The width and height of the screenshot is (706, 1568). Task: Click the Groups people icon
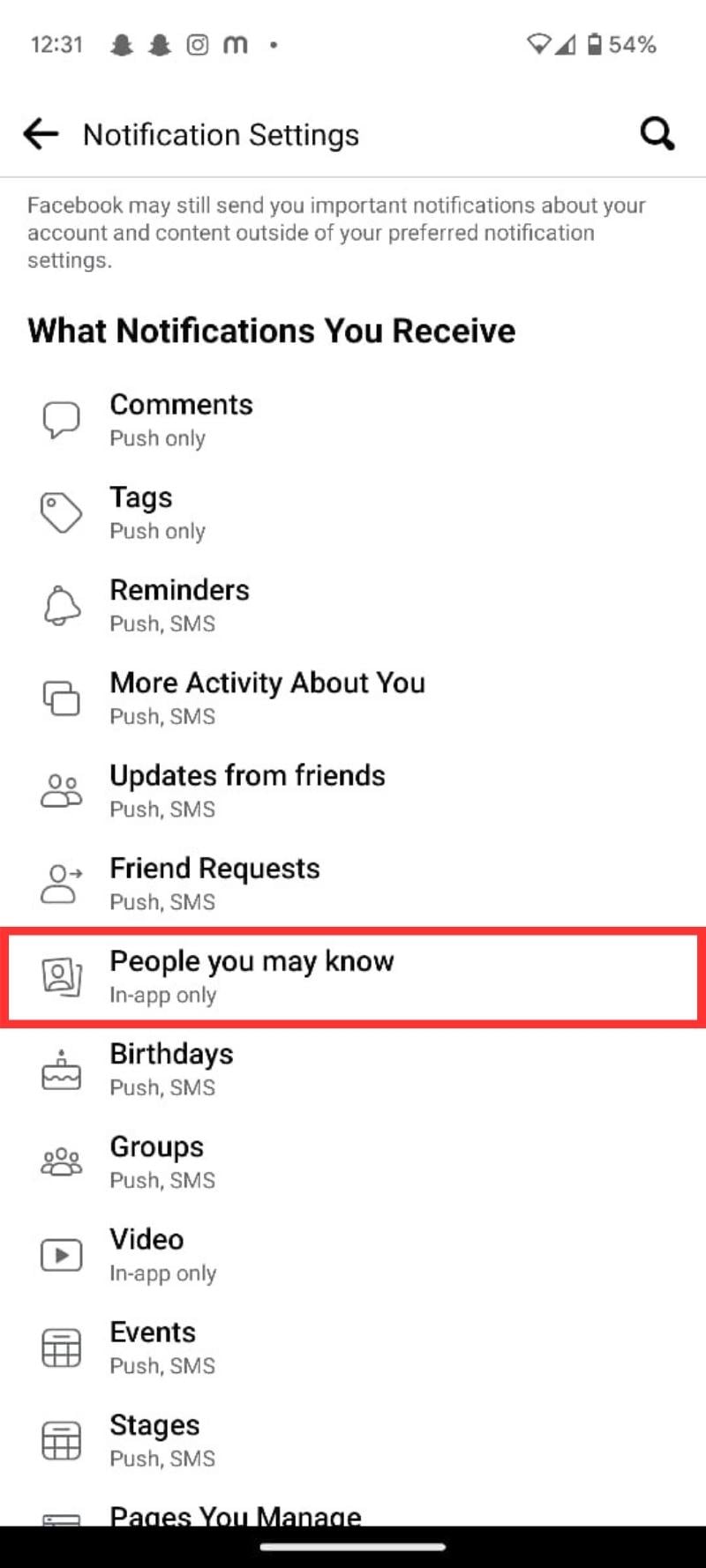(59, 1161)
